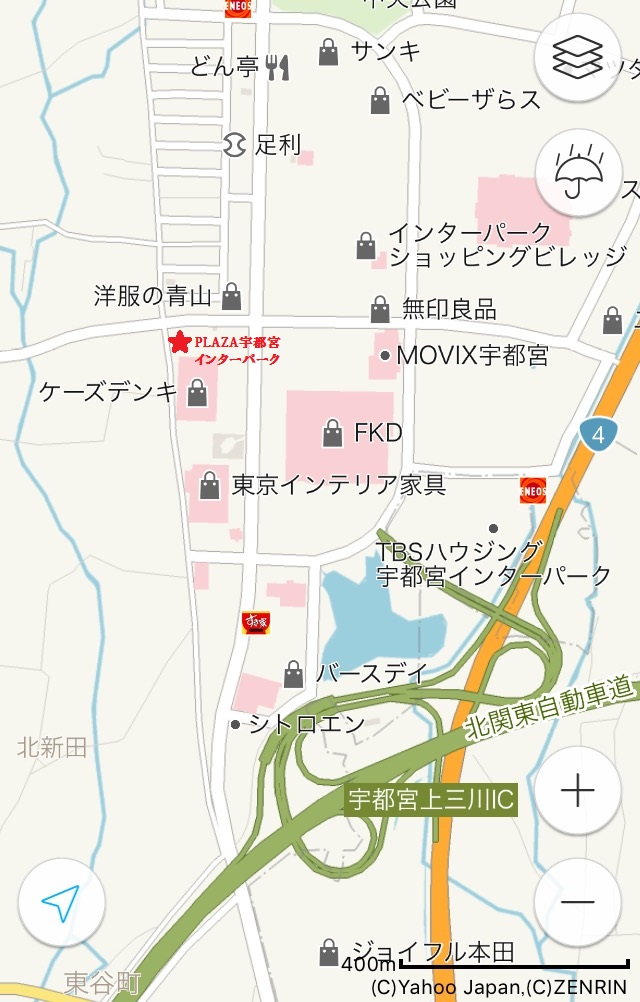Select the 無印良品 store marker
The height and width of the screenshot is (1002, 640).
tap(380, 309)
